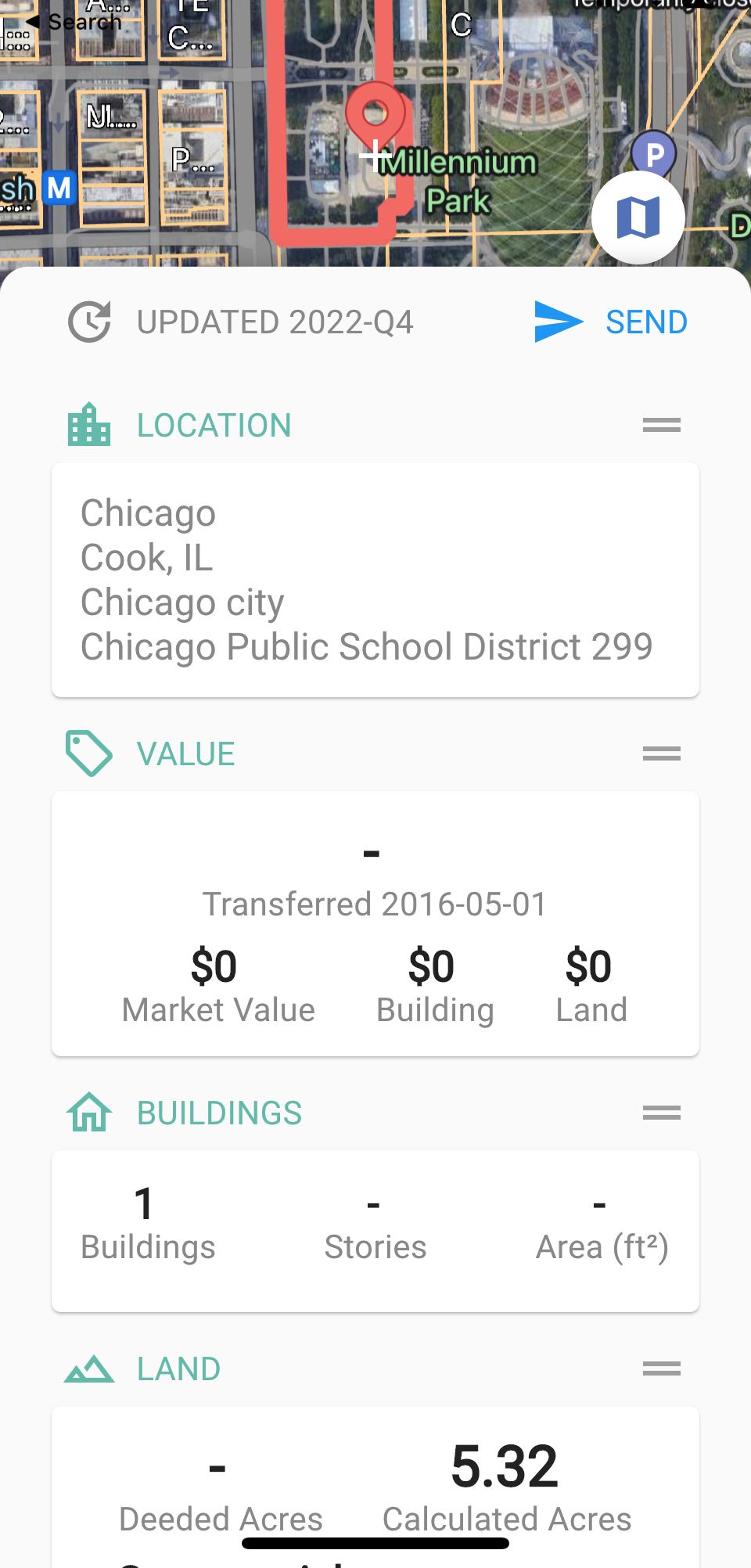Tap the handle beside the Land section
This screenshot has width=751, height=1568.
tap(661, 1368)
